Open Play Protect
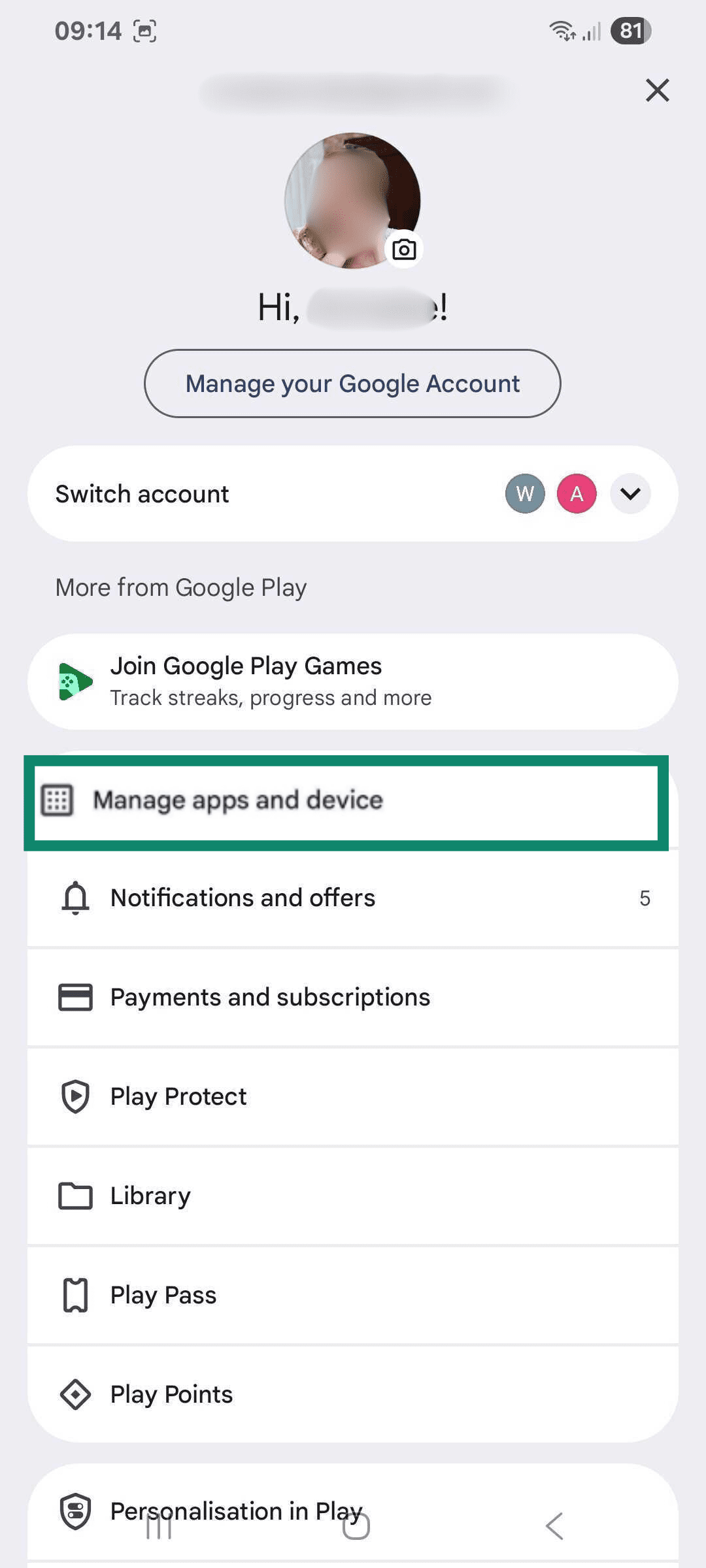 pyautogui.click(x=352, y=1097)
